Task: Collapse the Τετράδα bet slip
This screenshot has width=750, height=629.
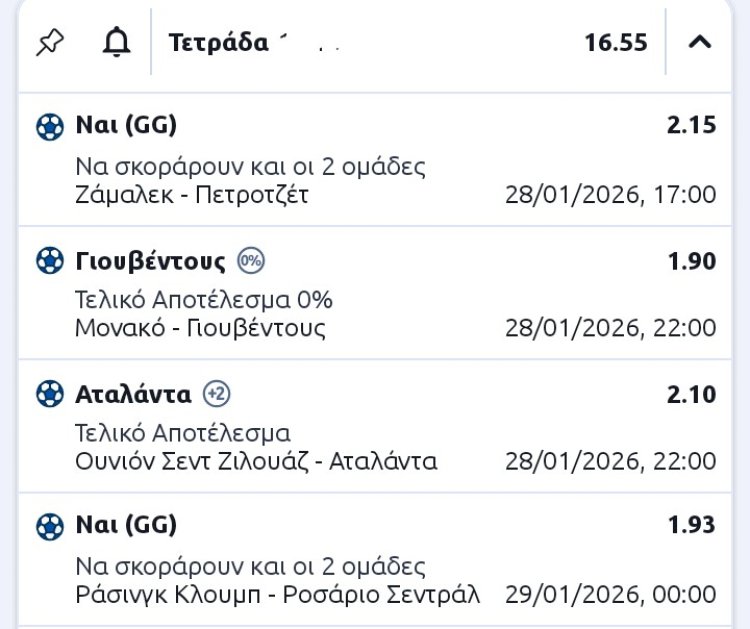Action: [x=701, y=42]
